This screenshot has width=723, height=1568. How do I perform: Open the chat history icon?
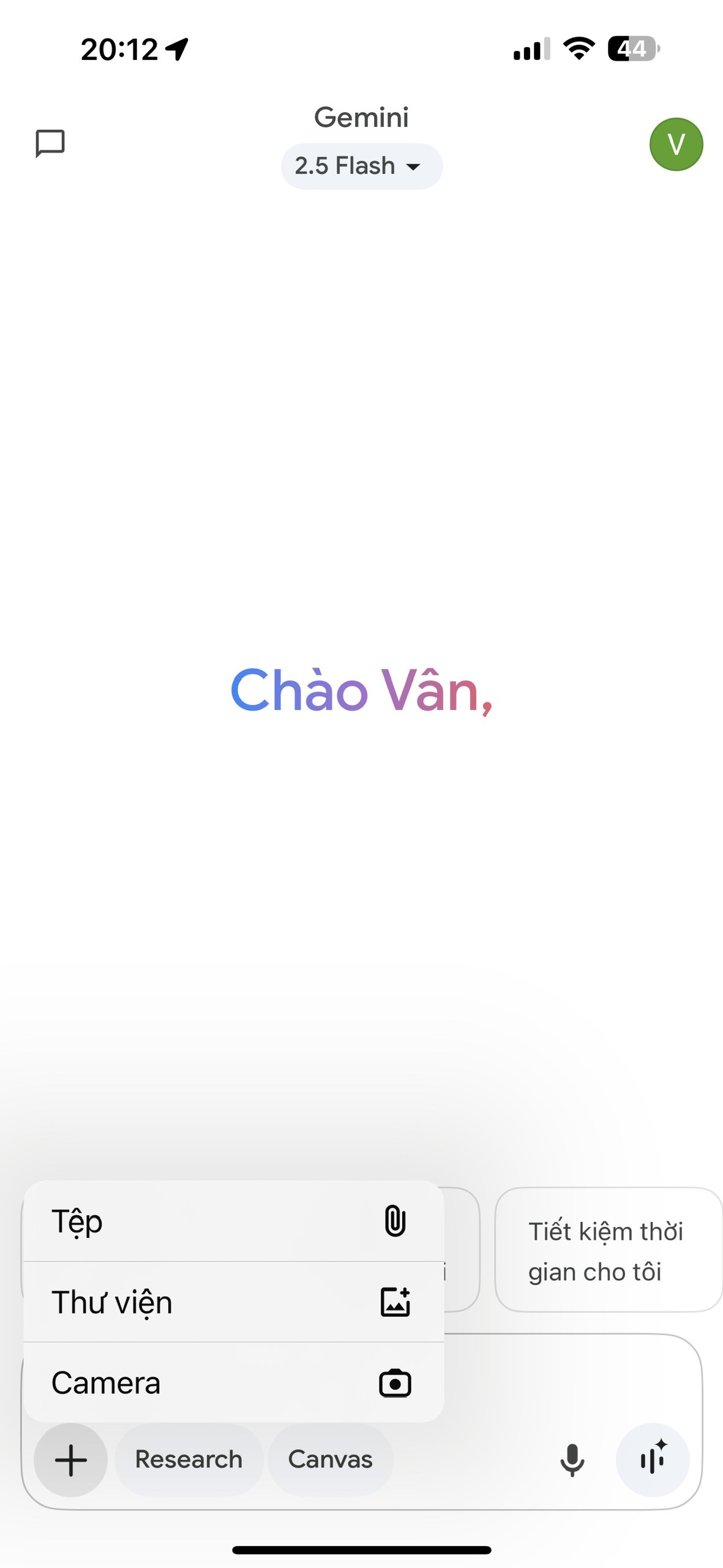tap(50, 143)
